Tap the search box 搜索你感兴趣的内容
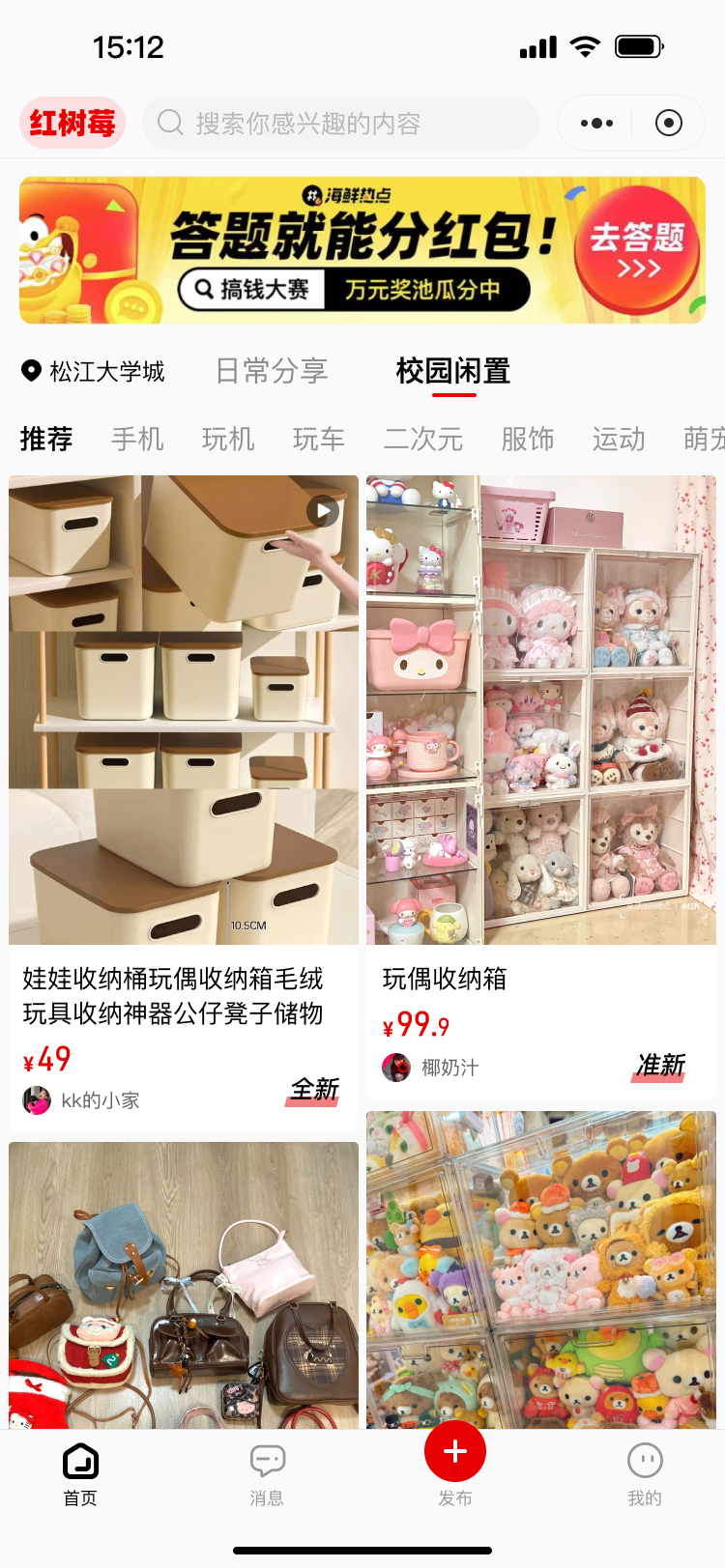This screenshot has height=1568, width=725. [x=340, y=123]
